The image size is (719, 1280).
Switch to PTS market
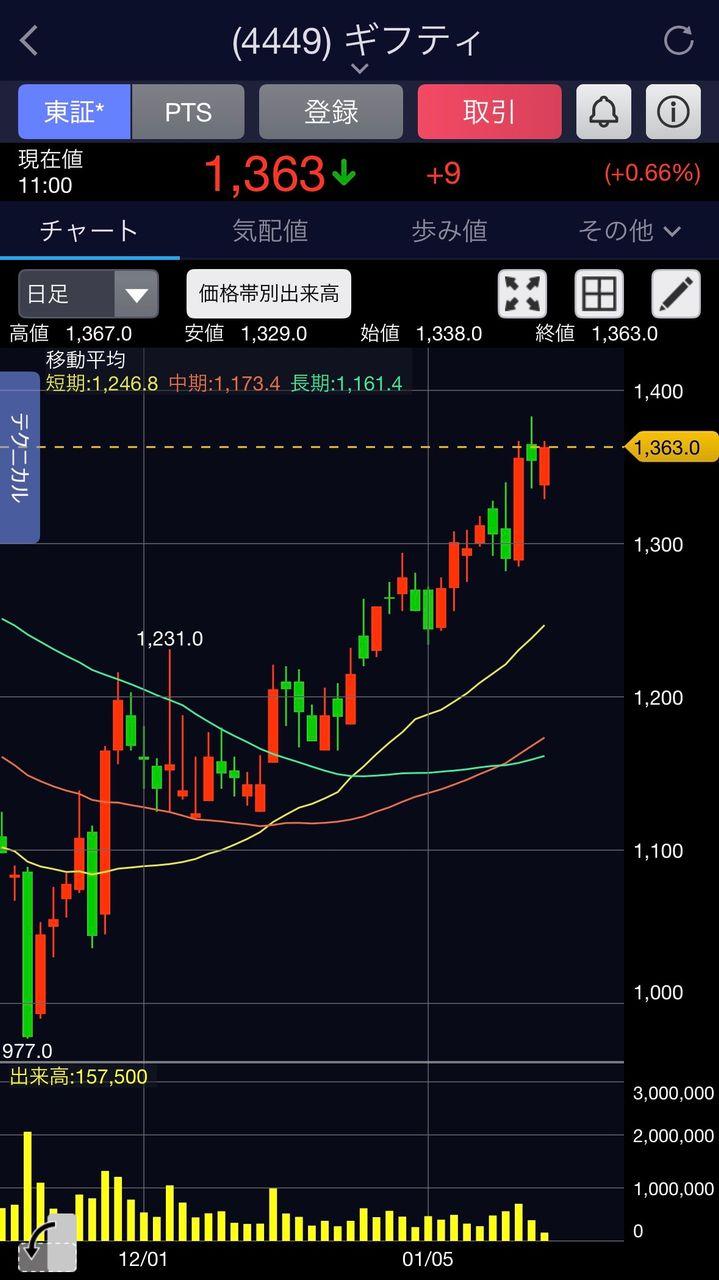tap(188, 111)
